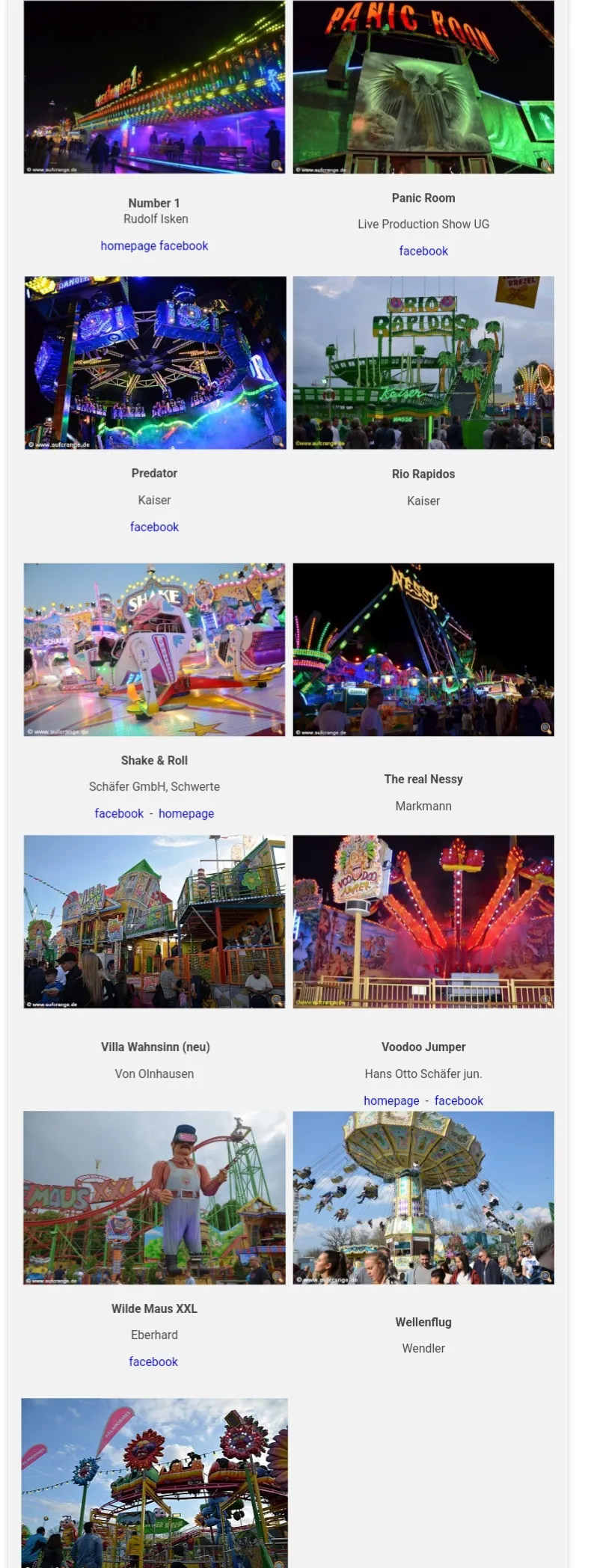Visit Wilde Maus XXL's facebook link
591x1568 pixels.
(x=153, y=1362)
